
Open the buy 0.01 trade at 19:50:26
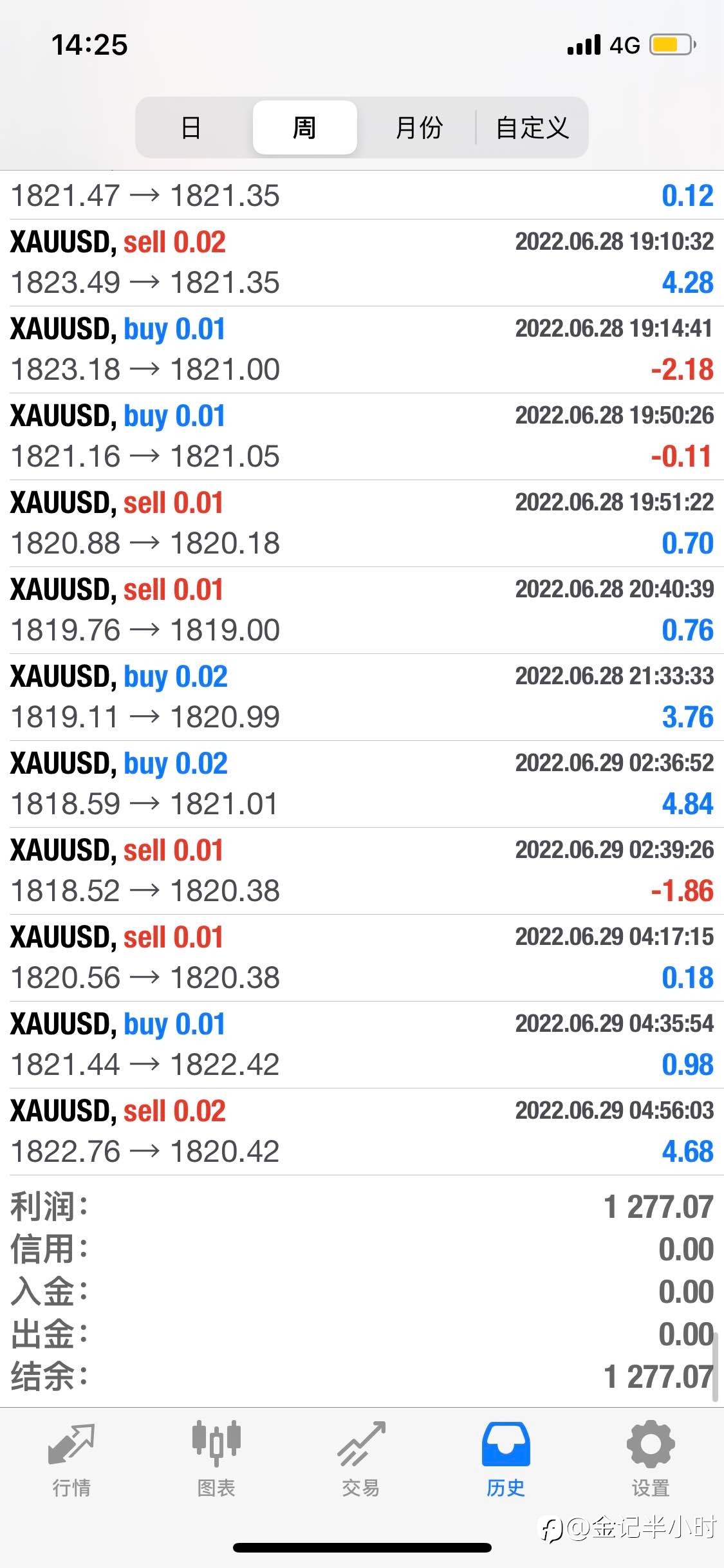point(362,436)
